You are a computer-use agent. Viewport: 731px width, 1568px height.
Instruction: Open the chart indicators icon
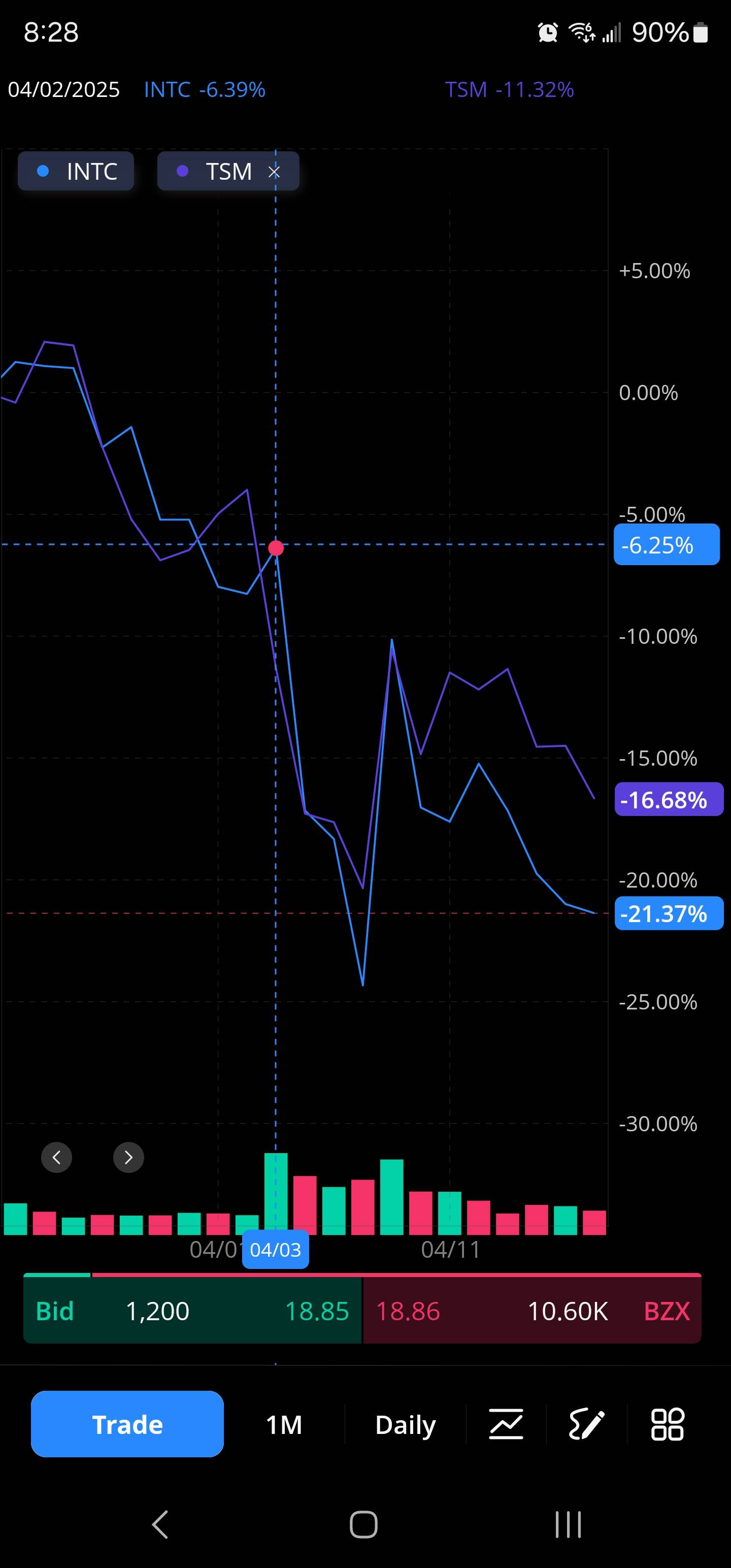[x=506, y=1424]
